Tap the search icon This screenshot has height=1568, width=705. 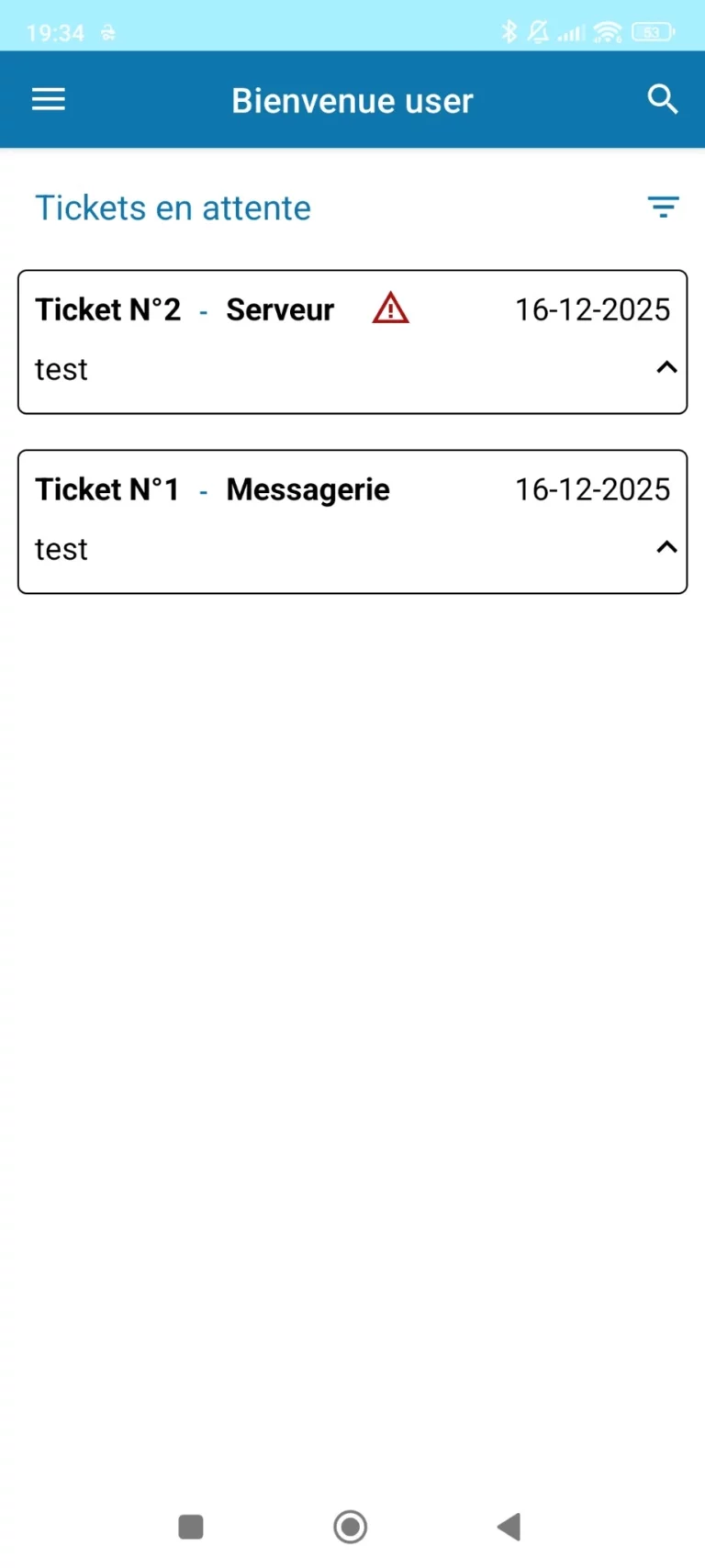tap(662, 98)
